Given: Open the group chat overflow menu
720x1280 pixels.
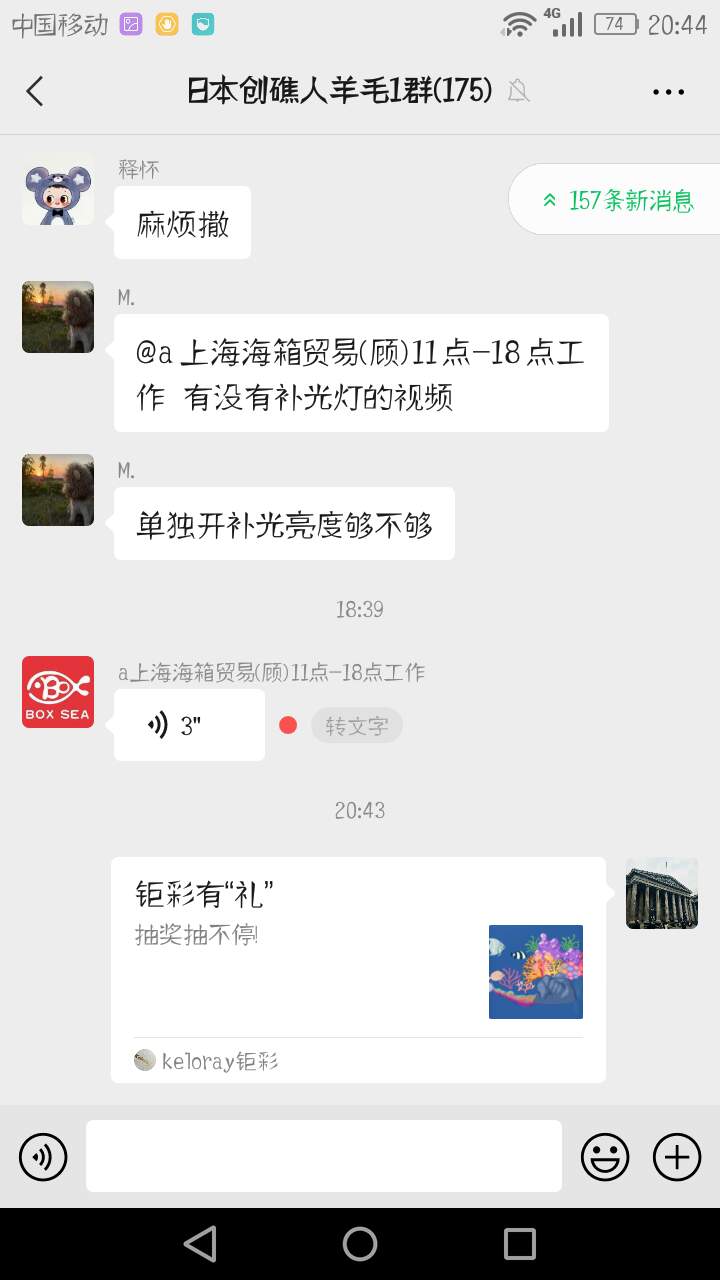Looking at the screenshot, I should pos(668,91).
